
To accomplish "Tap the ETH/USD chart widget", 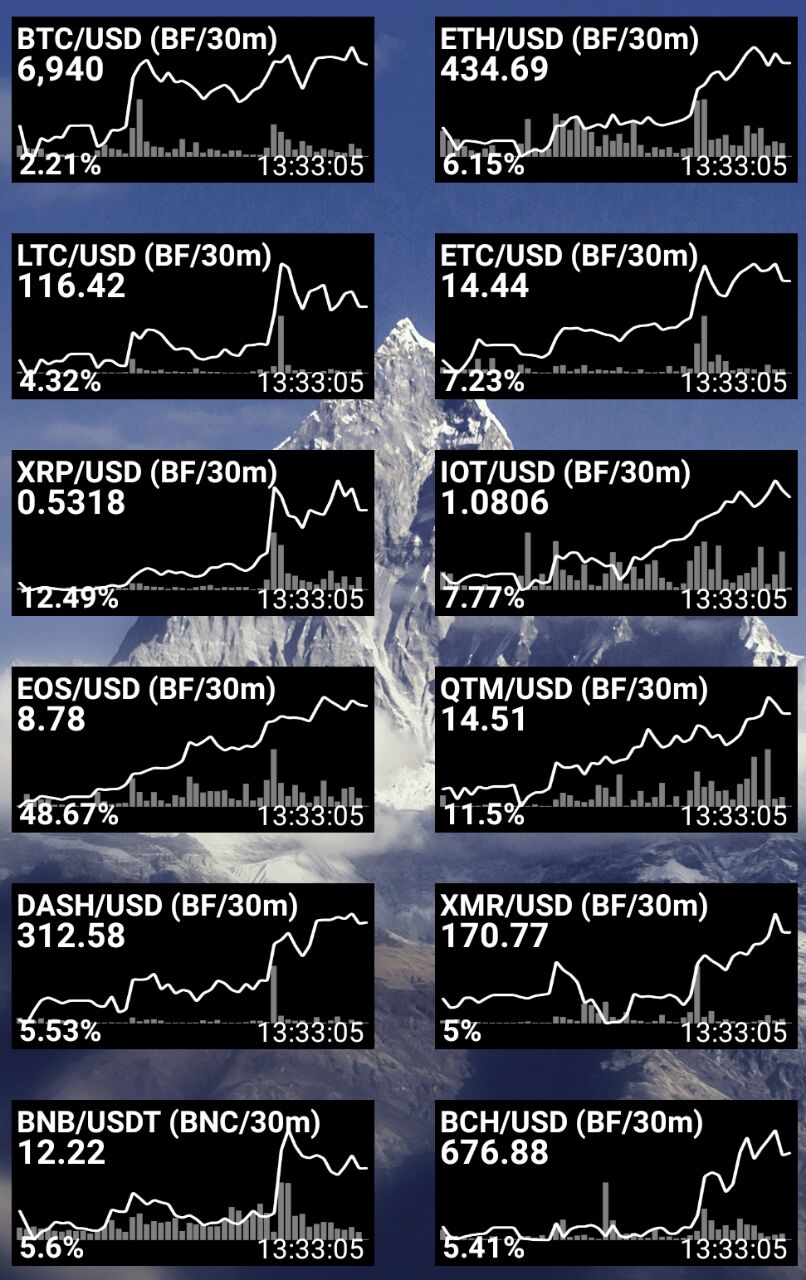I will click(616, 100).
